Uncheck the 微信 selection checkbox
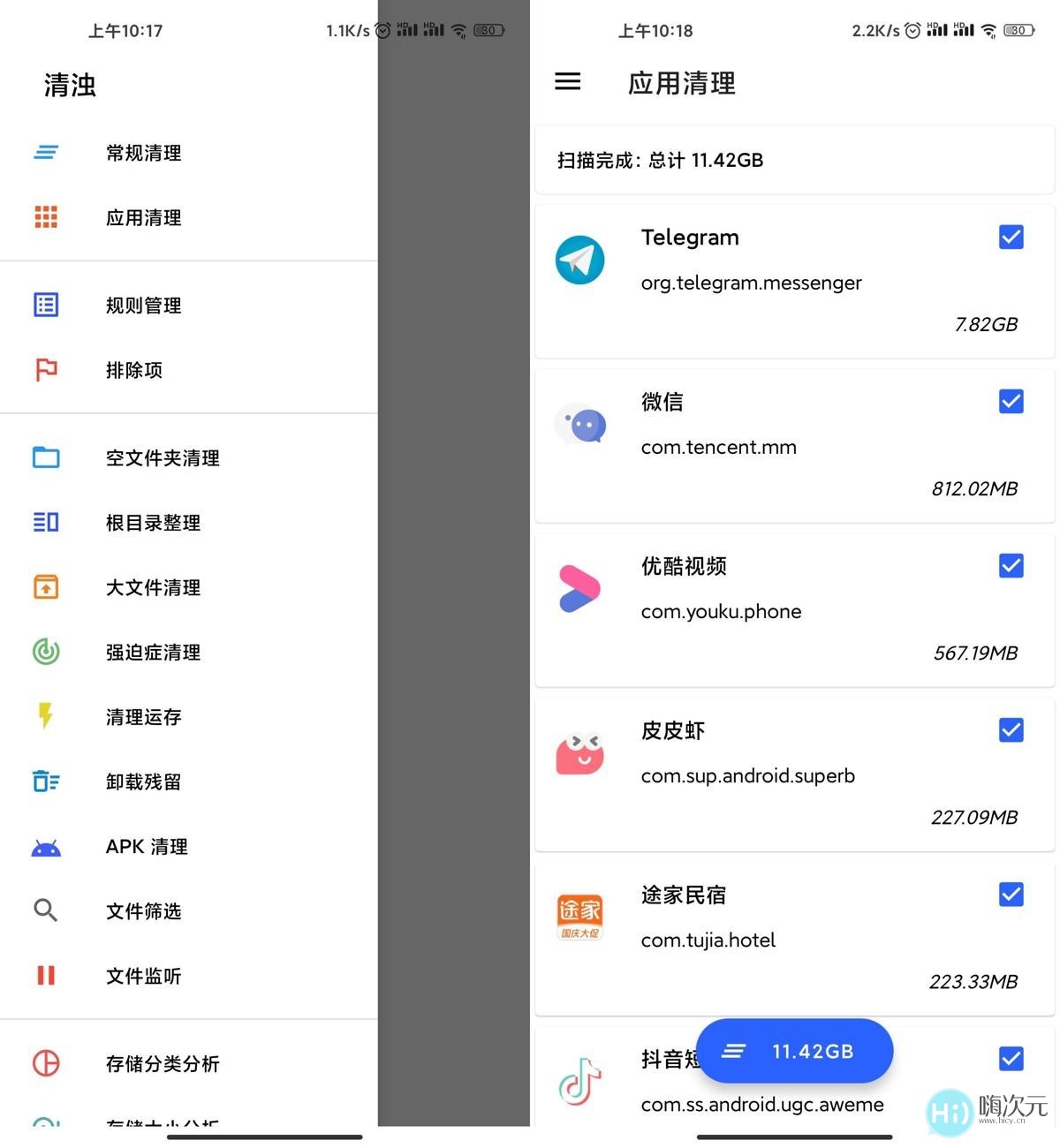Screen dimensions: 1060x1148 pyautogui.click(x=1011, y=401)
